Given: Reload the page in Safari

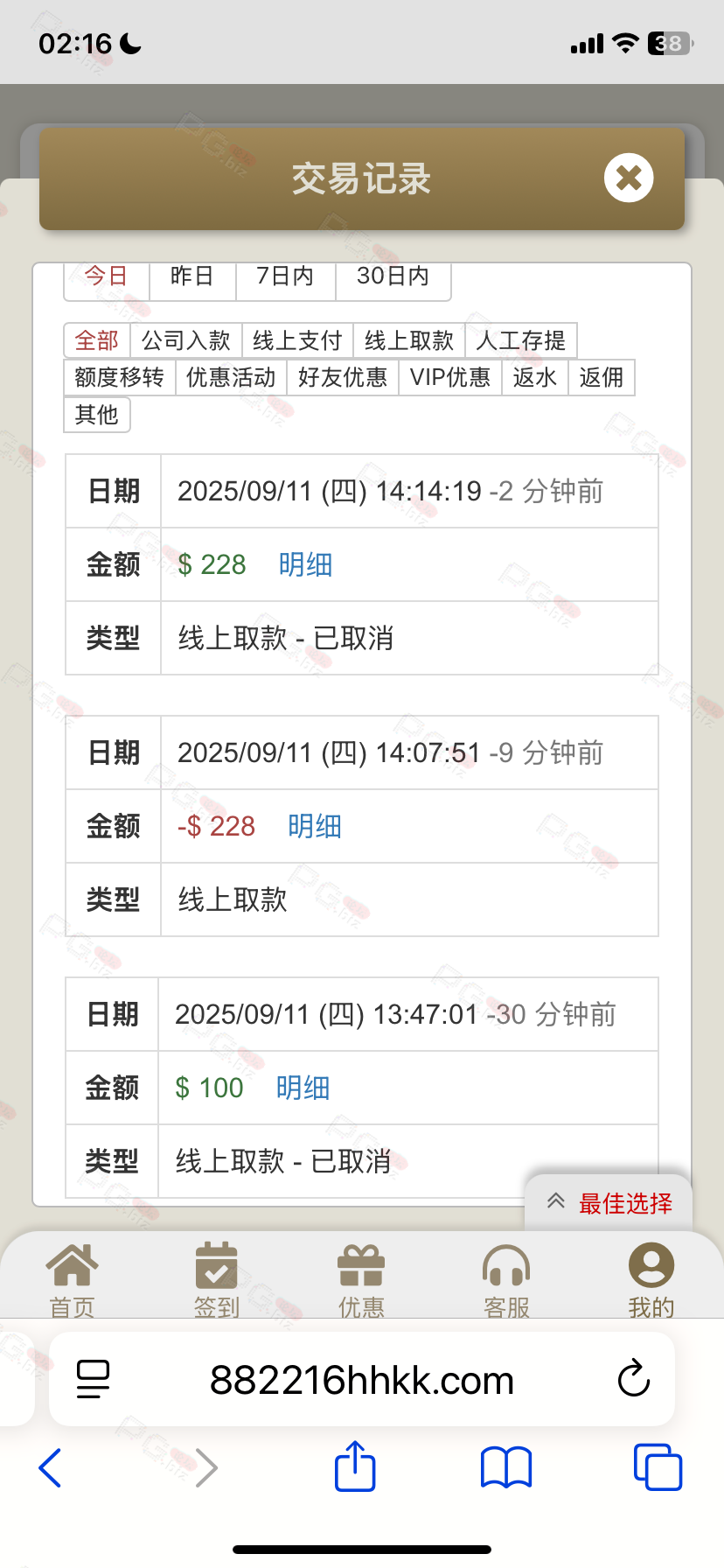Looking at the screenshot, I should (x=633, y=1380).
